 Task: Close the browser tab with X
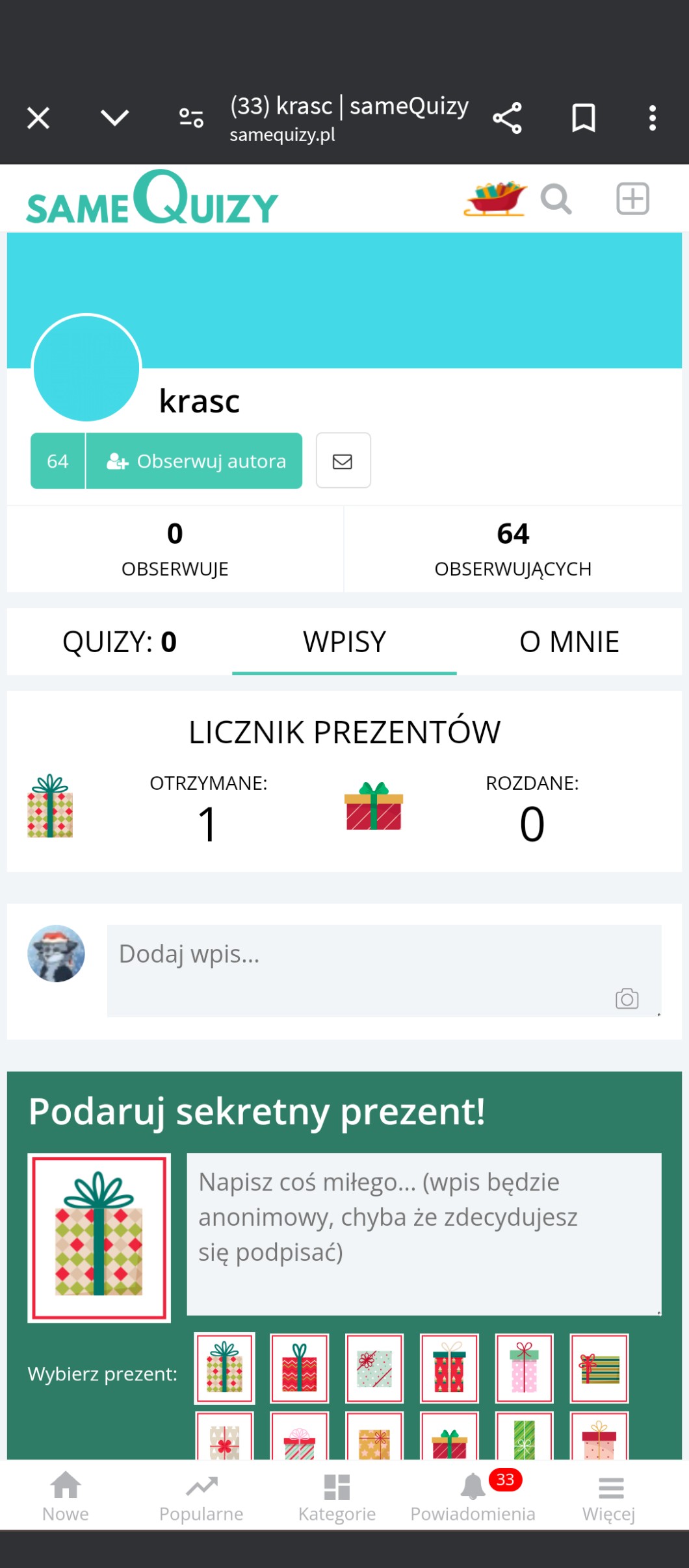point(38,118)
